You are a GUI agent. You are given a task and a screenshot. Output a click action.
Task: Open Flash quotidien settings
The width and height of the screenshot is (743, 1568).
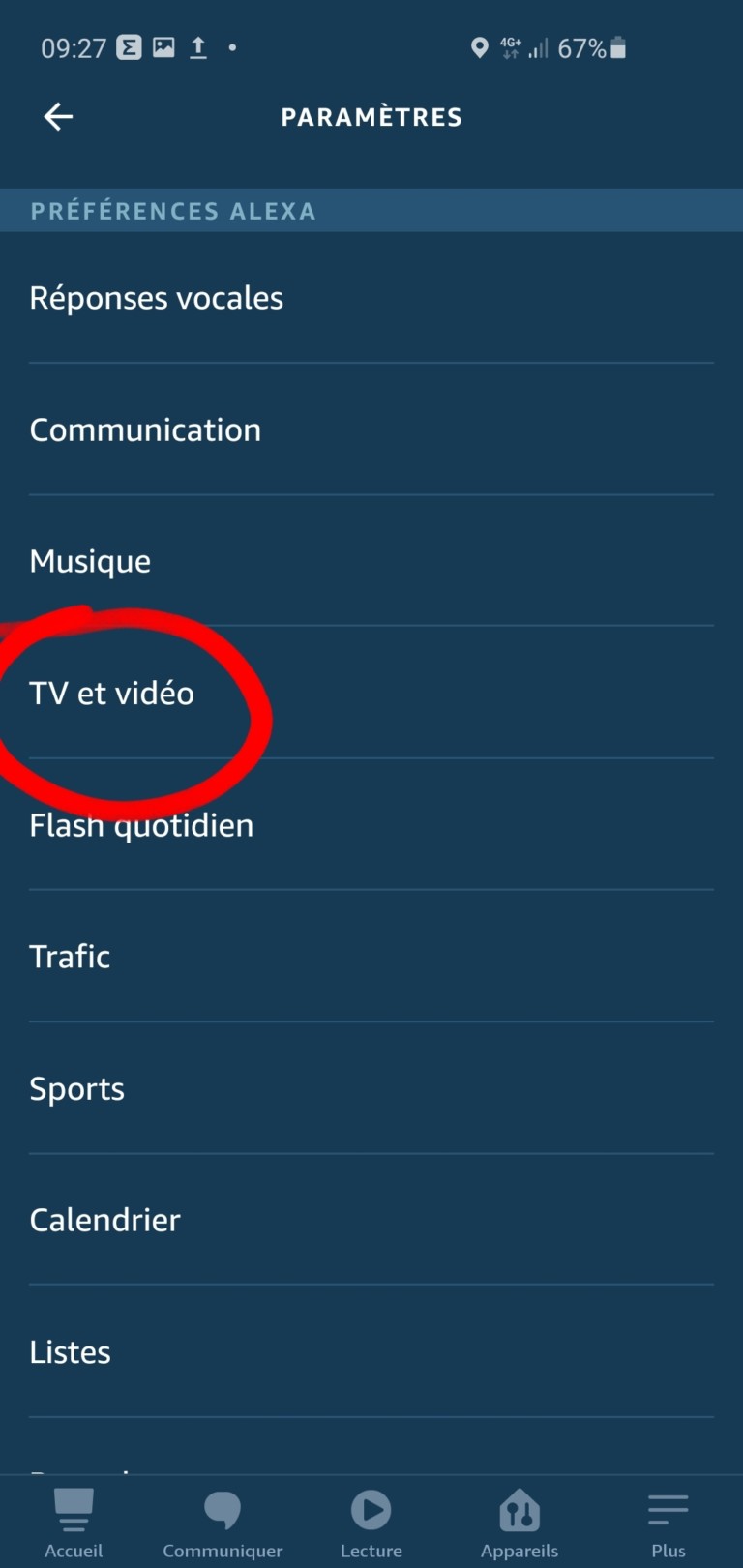tap(141, 825)
